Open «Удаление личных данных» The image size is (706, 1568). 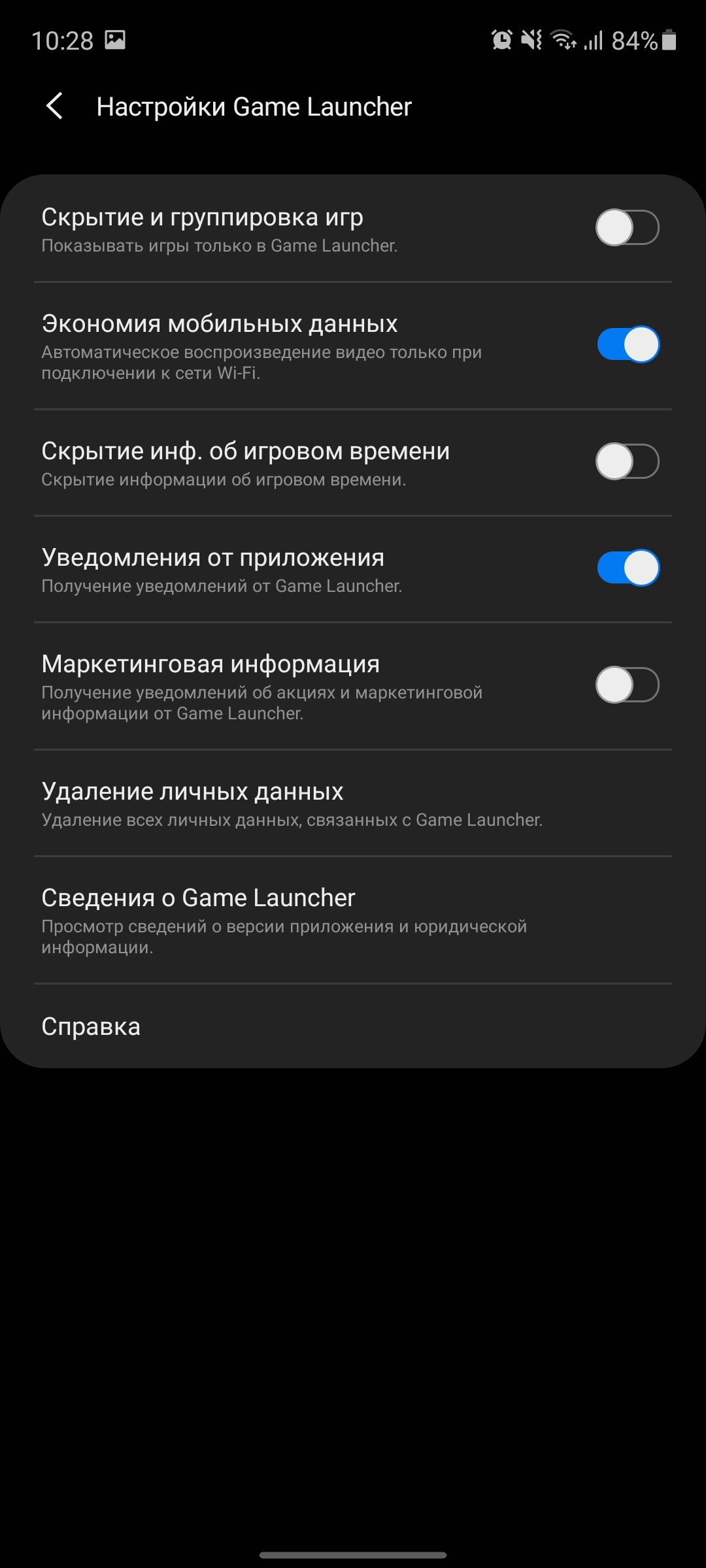[292, 804]
